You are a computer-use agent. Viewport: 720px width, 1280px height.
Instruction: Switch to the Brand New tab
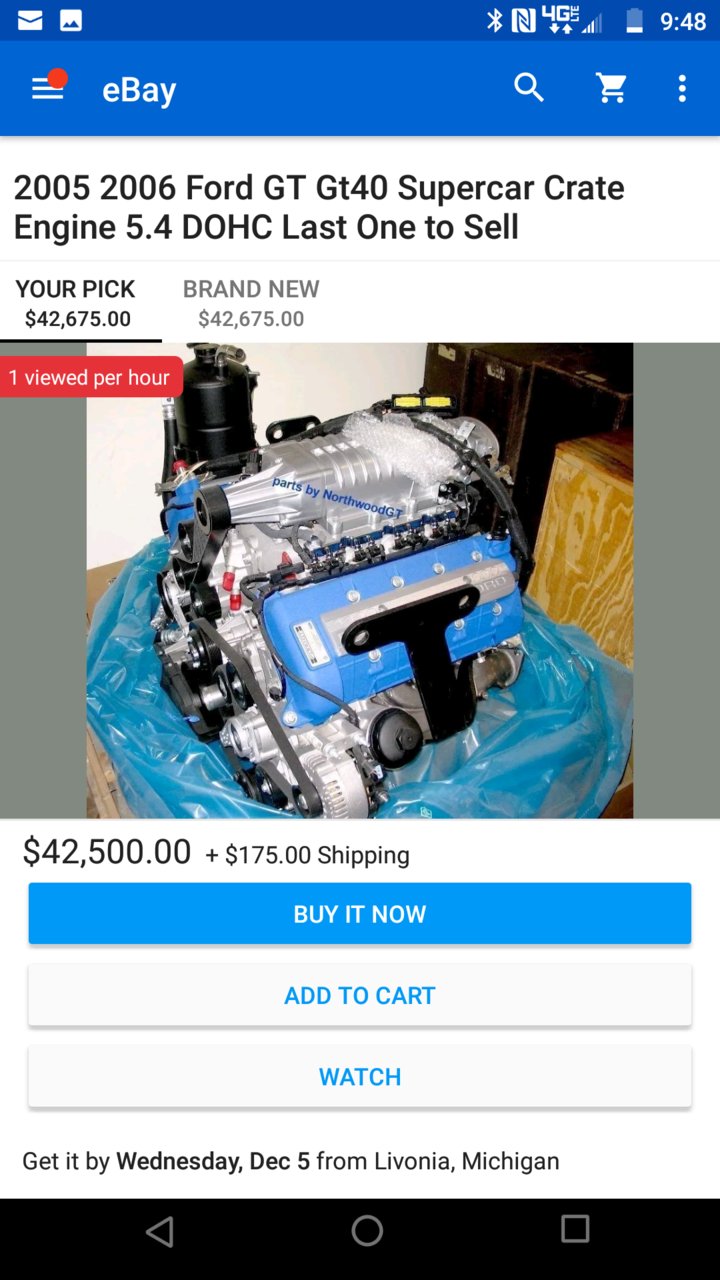(x=251, y=303)
